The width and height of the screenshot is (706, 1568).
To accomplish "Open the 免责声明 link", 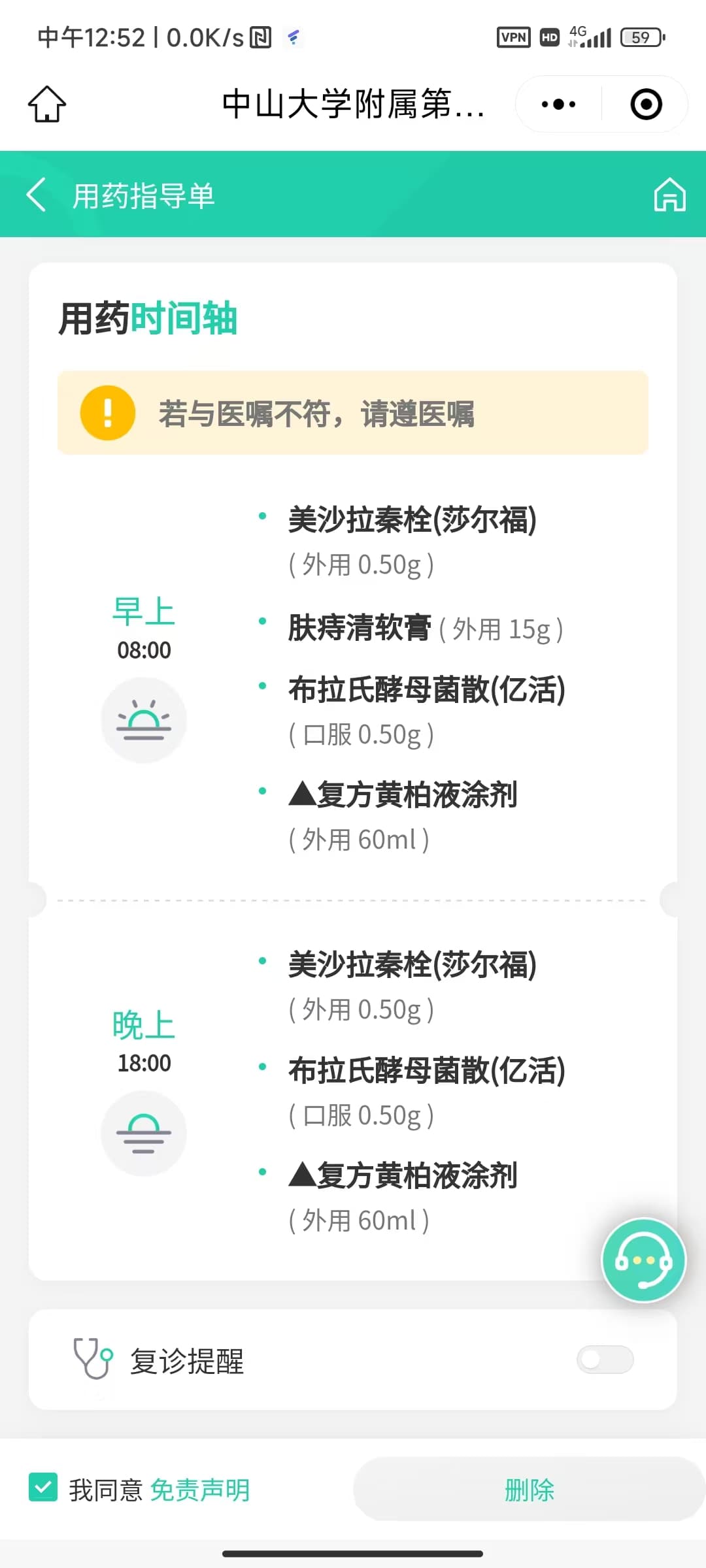I will tap(200, 1490).
